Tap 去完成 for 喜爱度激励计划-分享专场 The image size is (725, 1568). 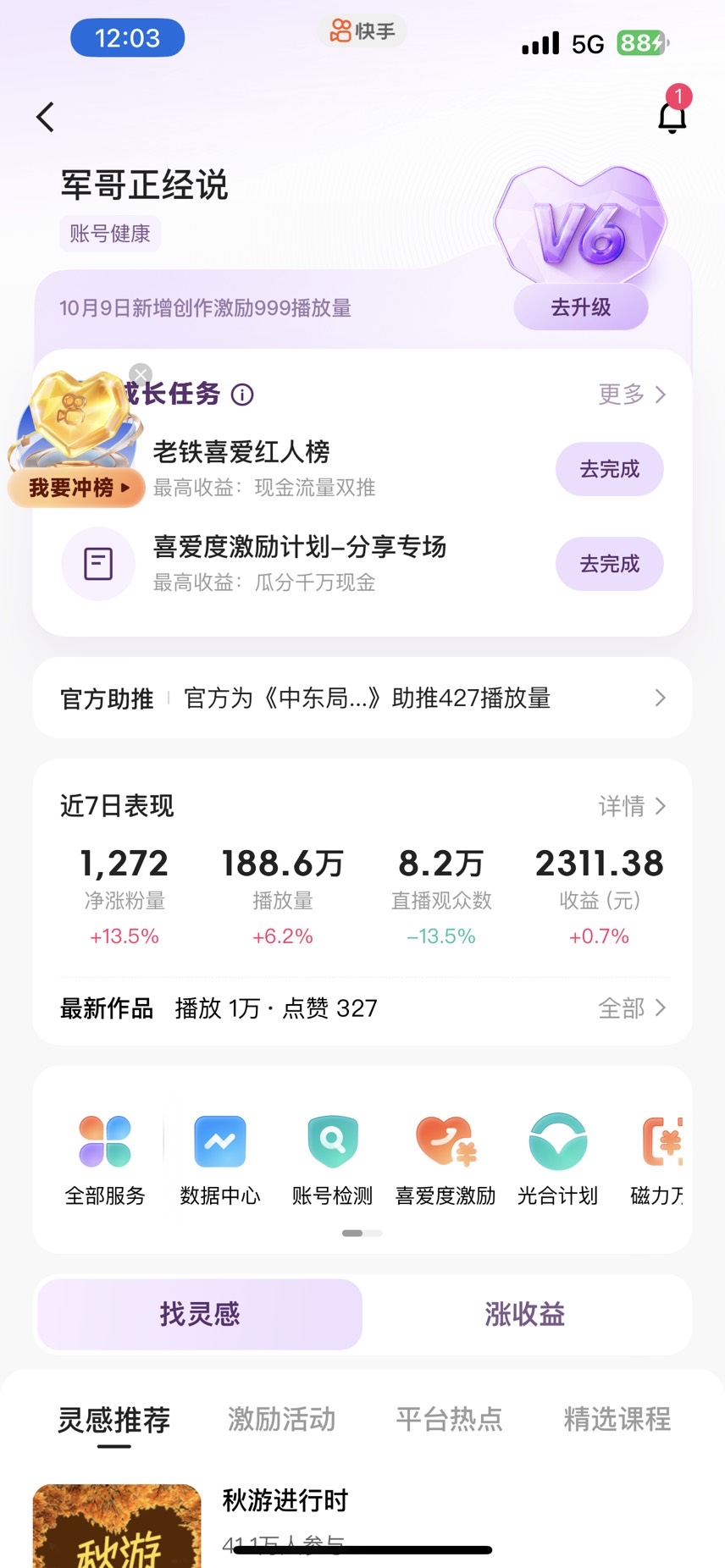[x=609, y=564]
